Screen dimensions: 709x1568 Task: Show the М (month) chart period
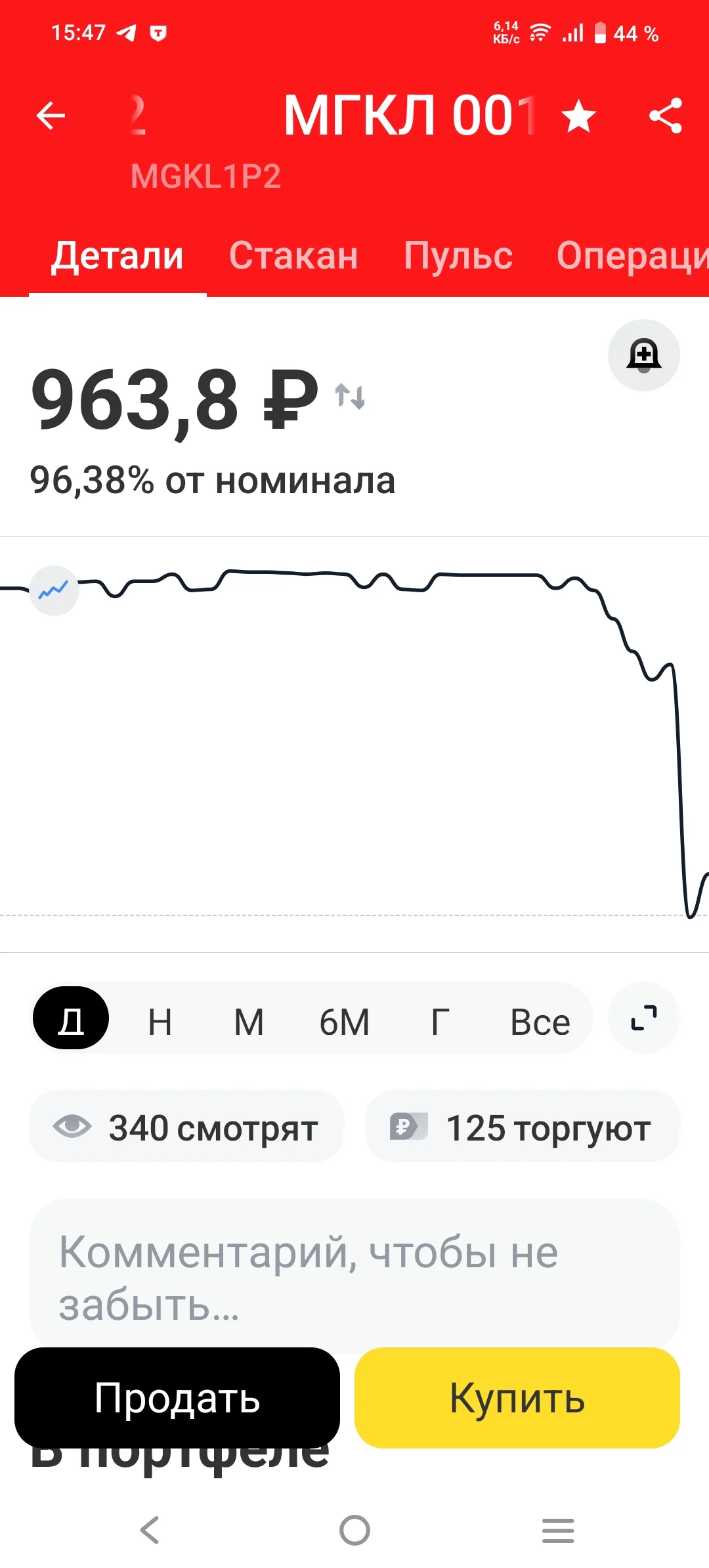pos(249,1022)
